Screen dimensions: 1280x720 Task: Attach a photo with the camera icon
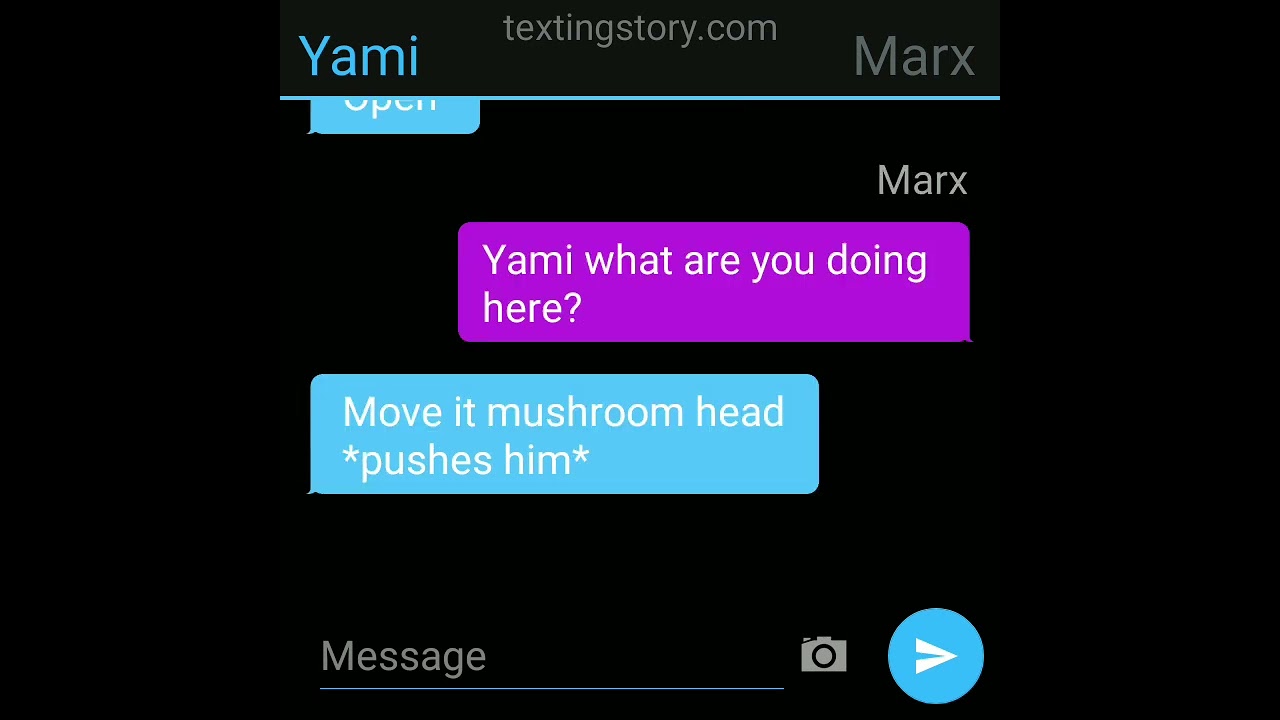click(824, 655)
